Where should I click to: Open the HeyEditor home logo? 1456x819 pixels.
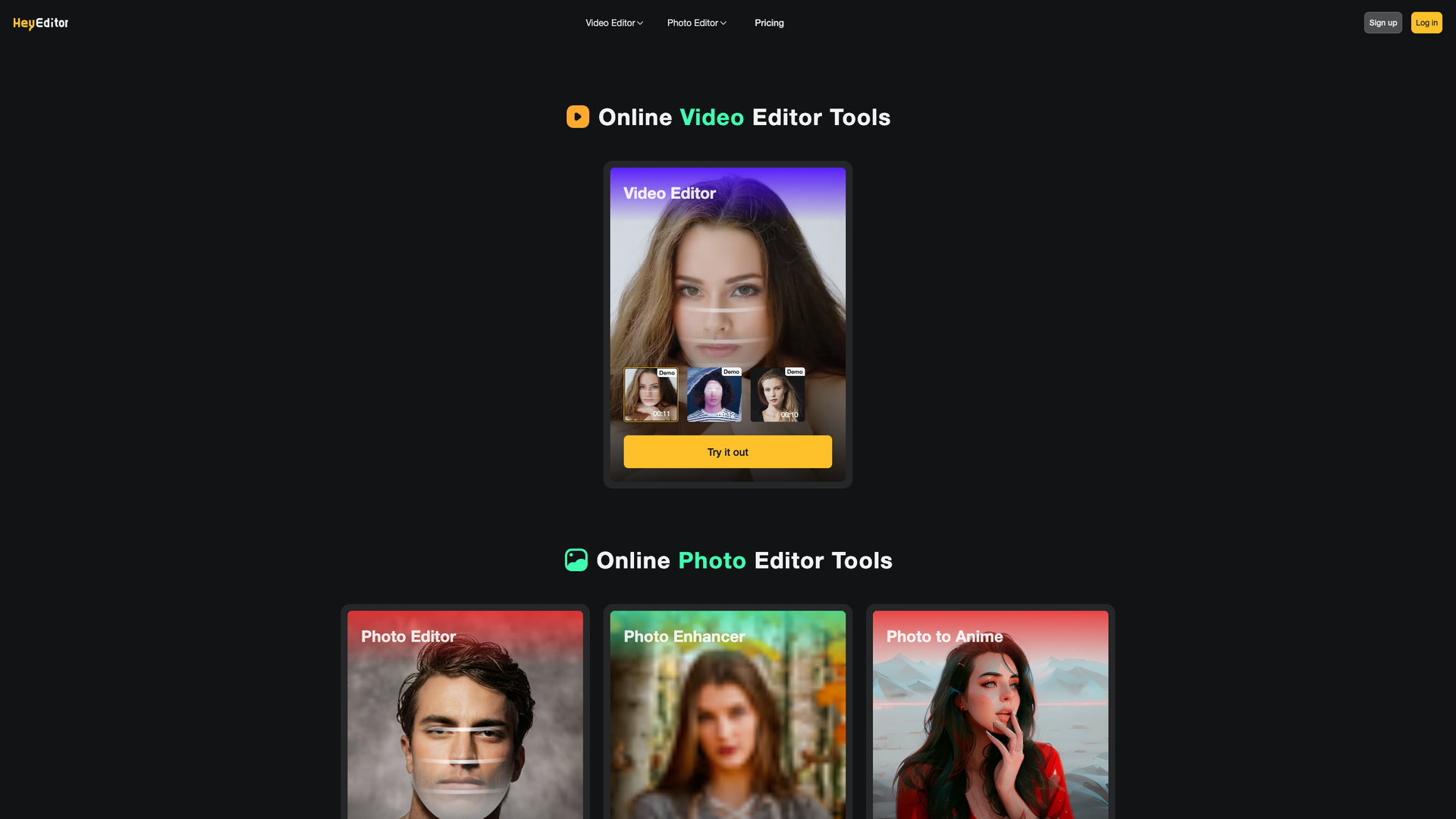point(40,23)
